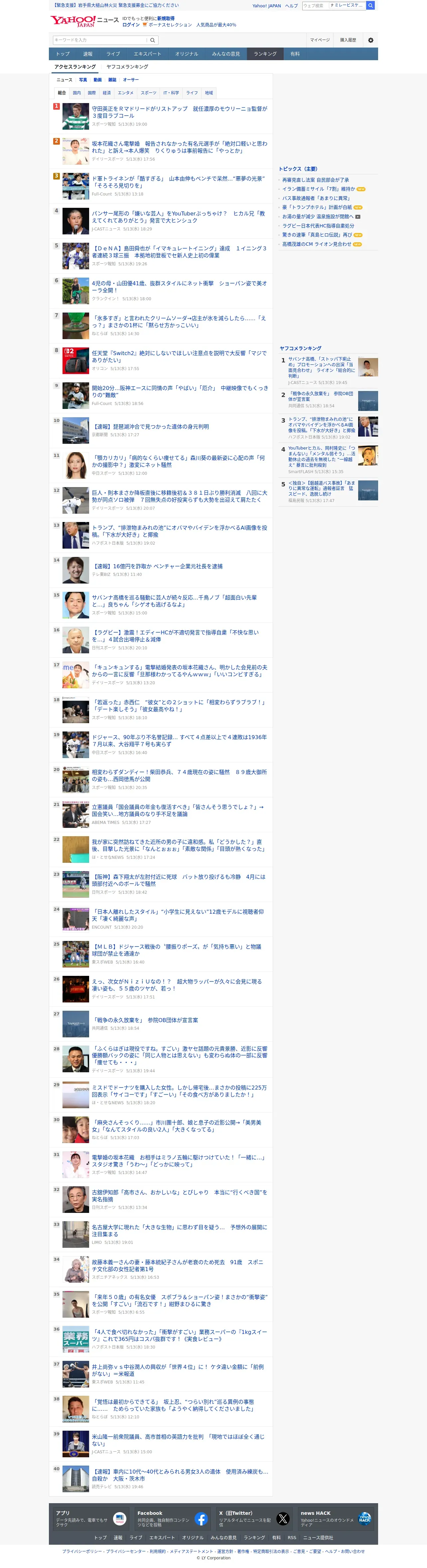Select the ヤフコメランキング sub-tab
The width and height of the screenshot is (427, 1568).
pyautogui.click(x=127, y=67)
